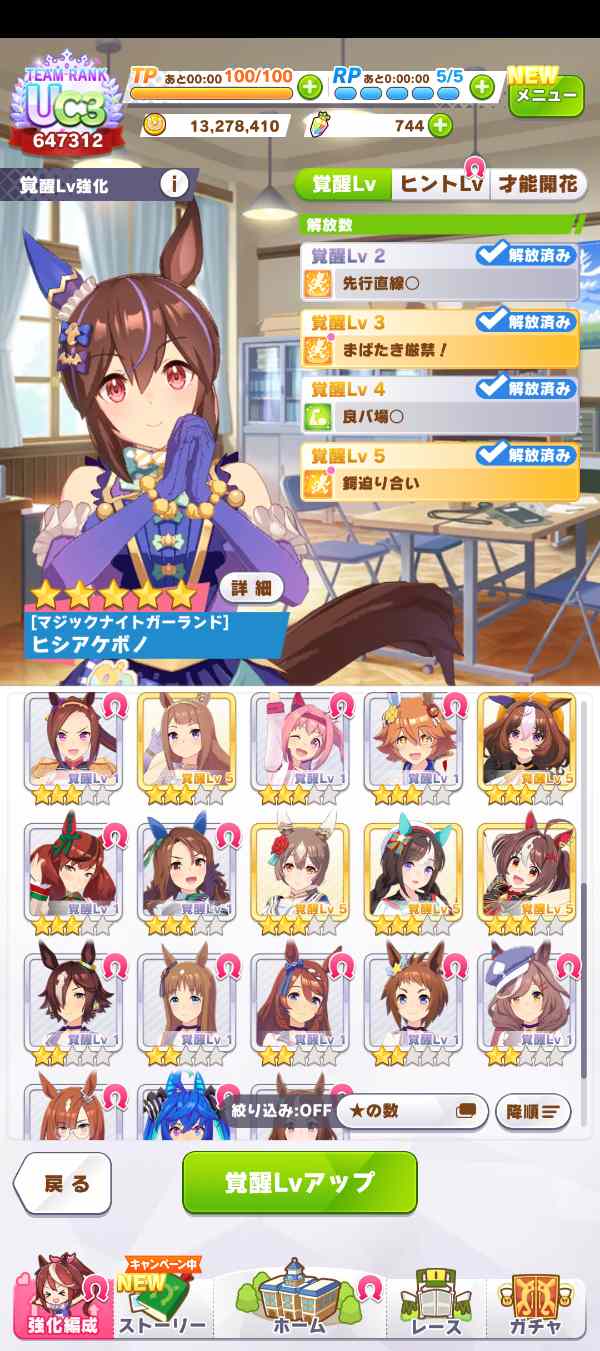
Task: Open 詳細 for ヒシアケボノ
Action: pyautogui.click(x=251, y=588)
